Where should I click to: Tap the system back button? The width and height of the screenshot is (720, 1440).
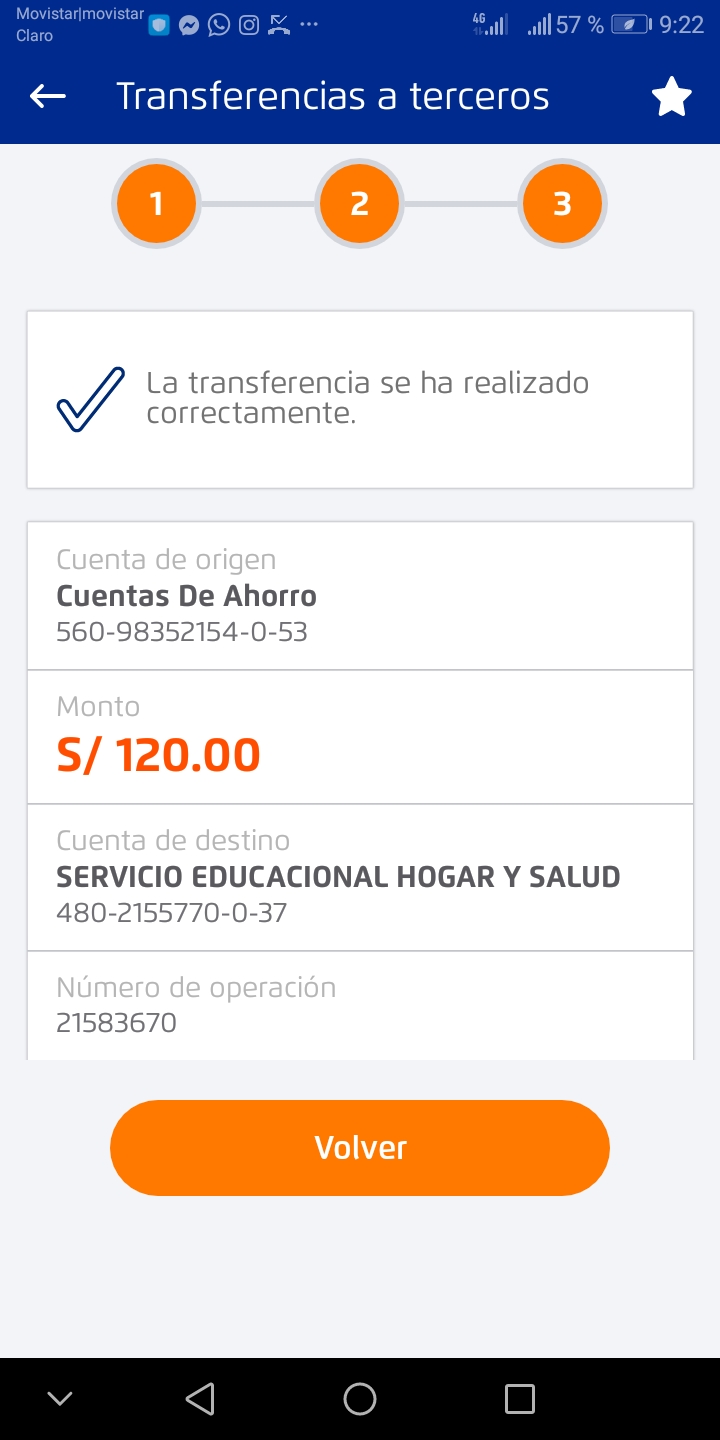click(200, 1398)
